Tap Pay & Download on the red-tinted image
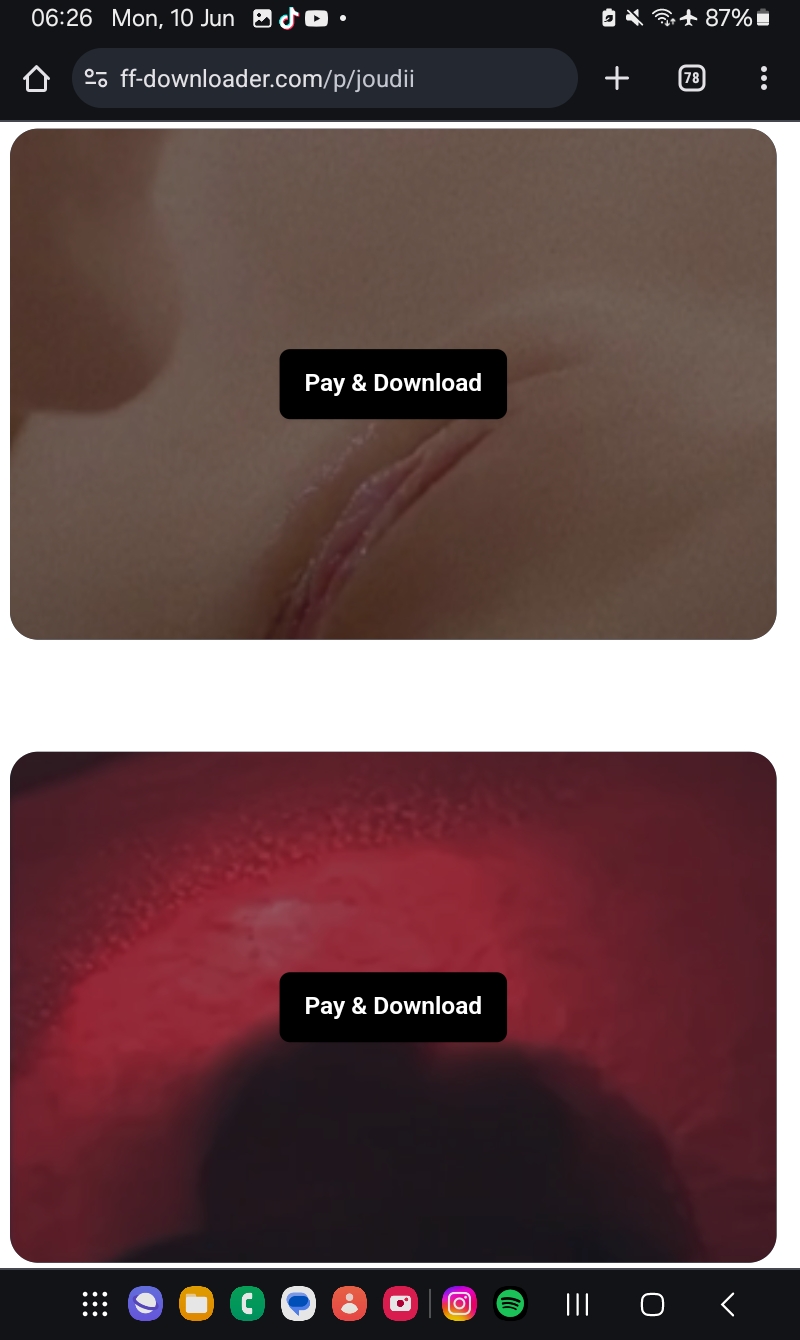 click(393, 1007)
